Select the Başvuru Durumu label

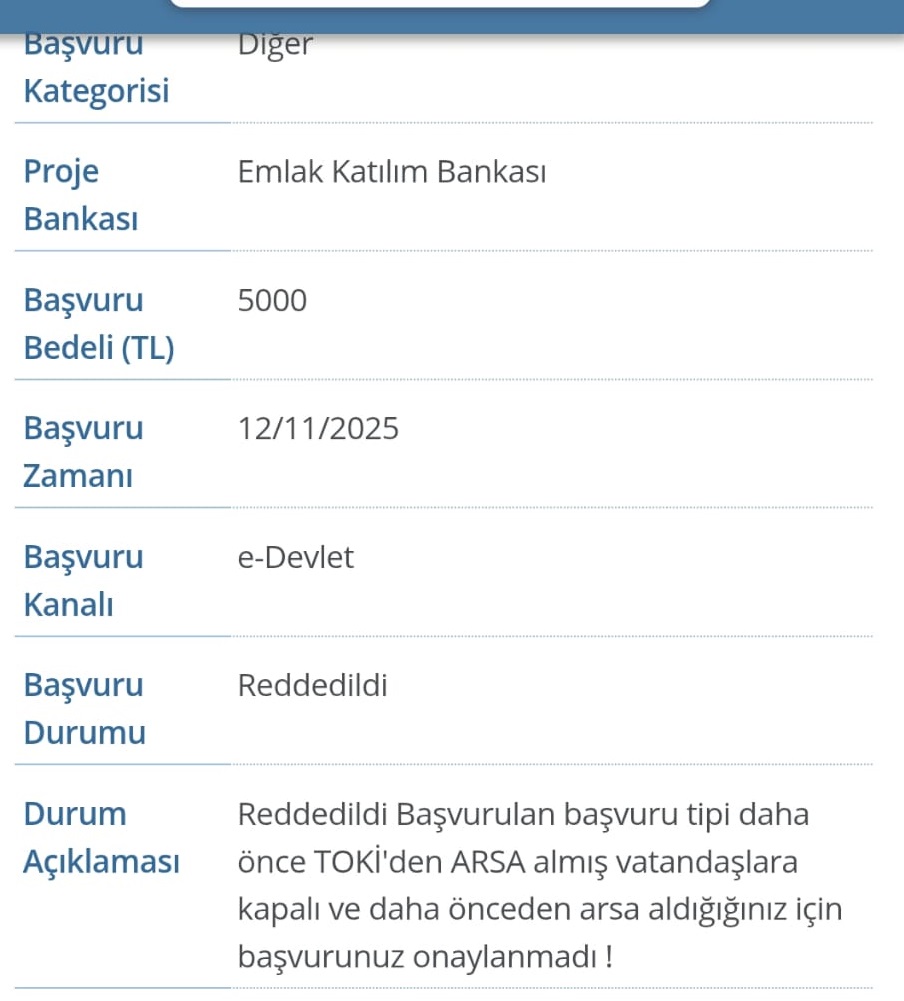[83, 709]
